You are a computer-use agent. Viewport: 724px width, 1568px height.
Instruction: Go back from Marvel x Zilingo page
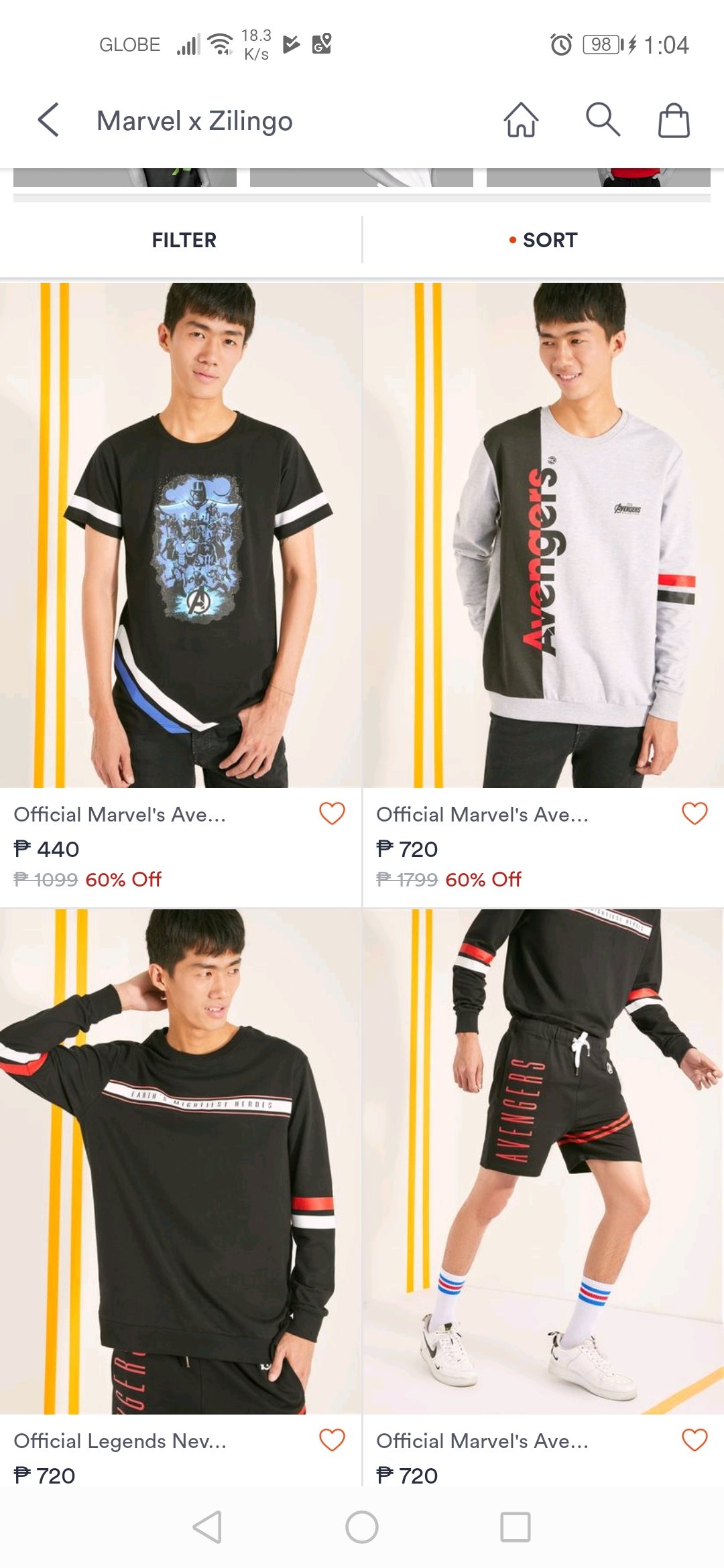click(48, 121)
